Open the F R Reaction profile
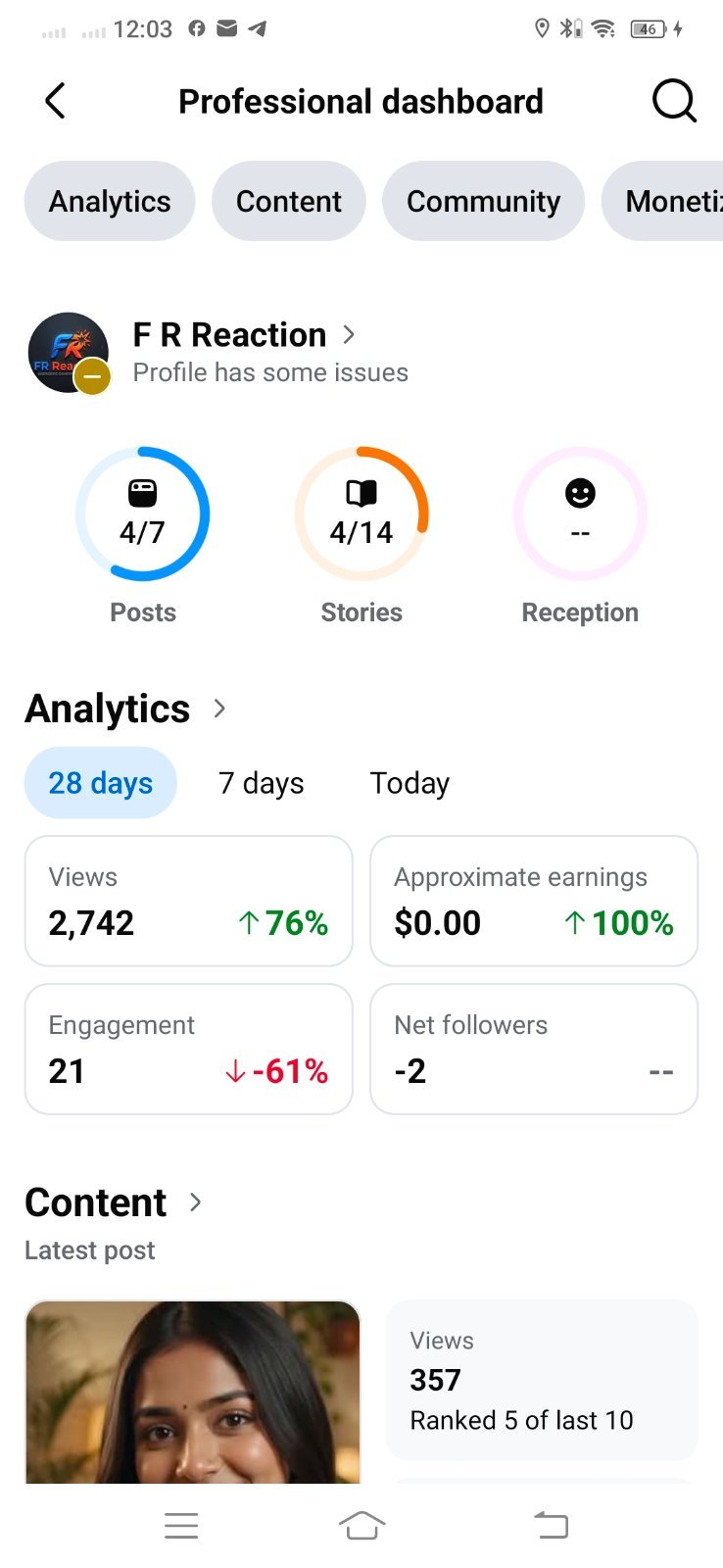 coord(244,335)
